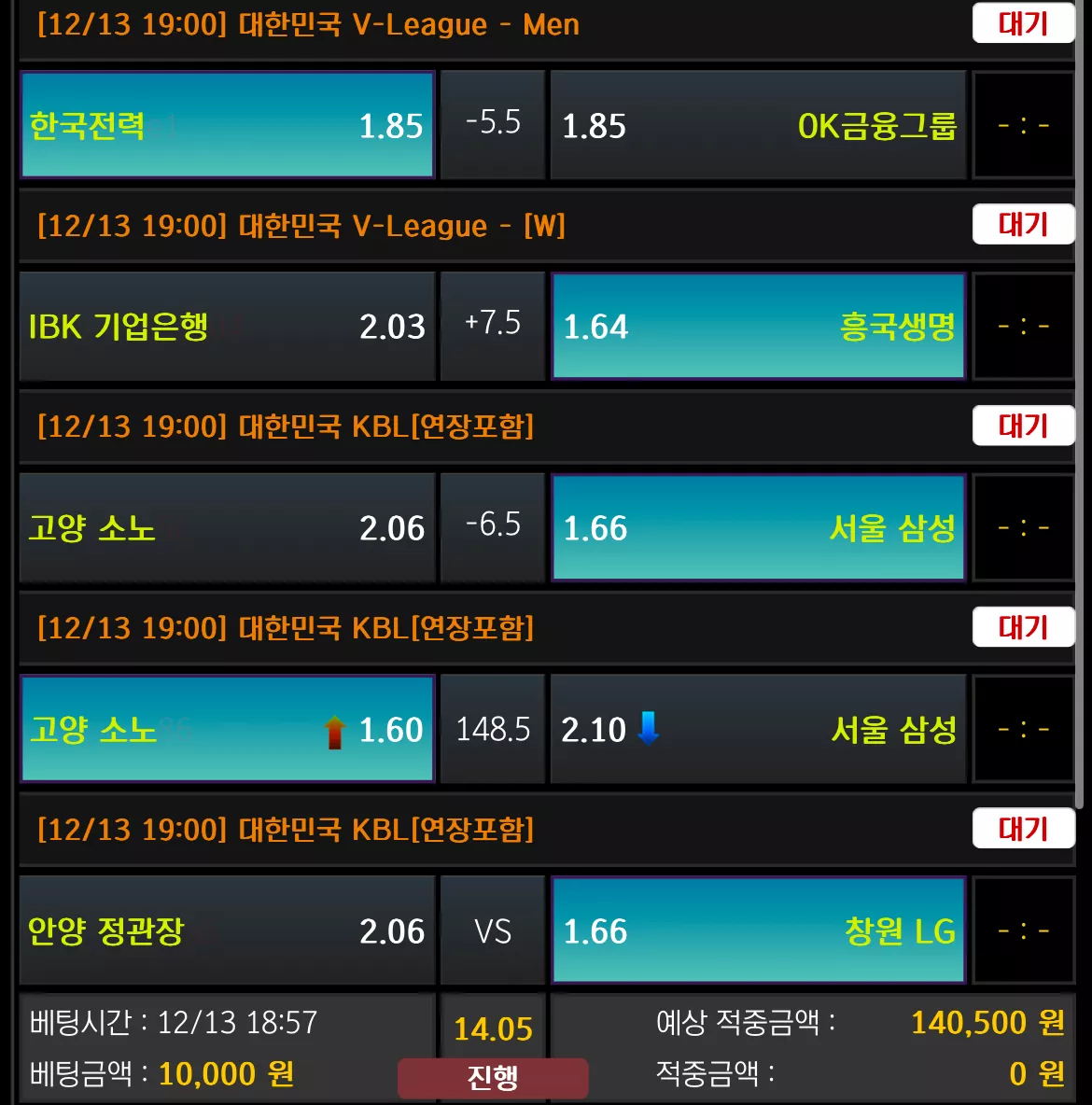Pick 흥국생명 at odds 1.64
This screenshot has width=1092, height=1105.
tap(758, 327)
